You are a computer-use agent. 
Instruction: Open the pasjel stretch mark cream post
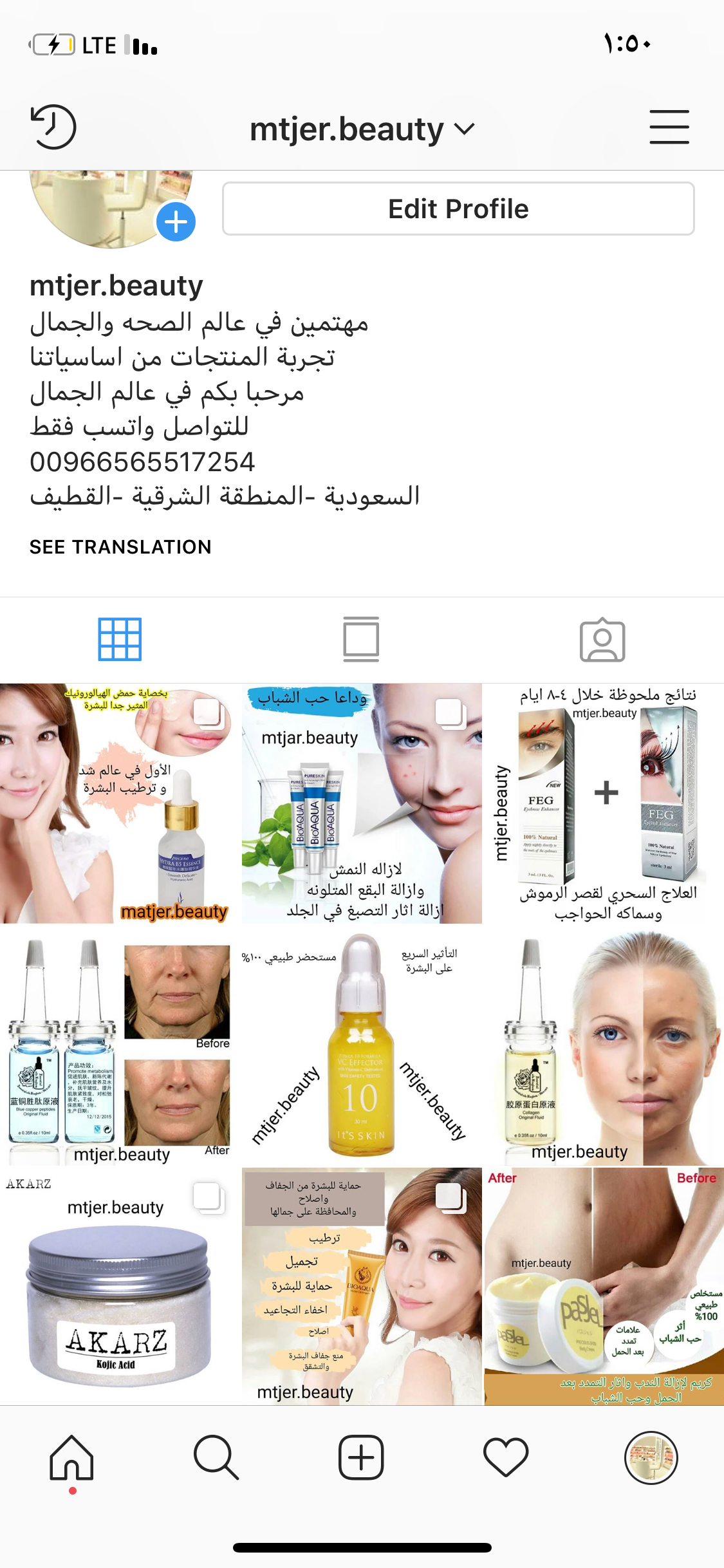point(603,1286)
